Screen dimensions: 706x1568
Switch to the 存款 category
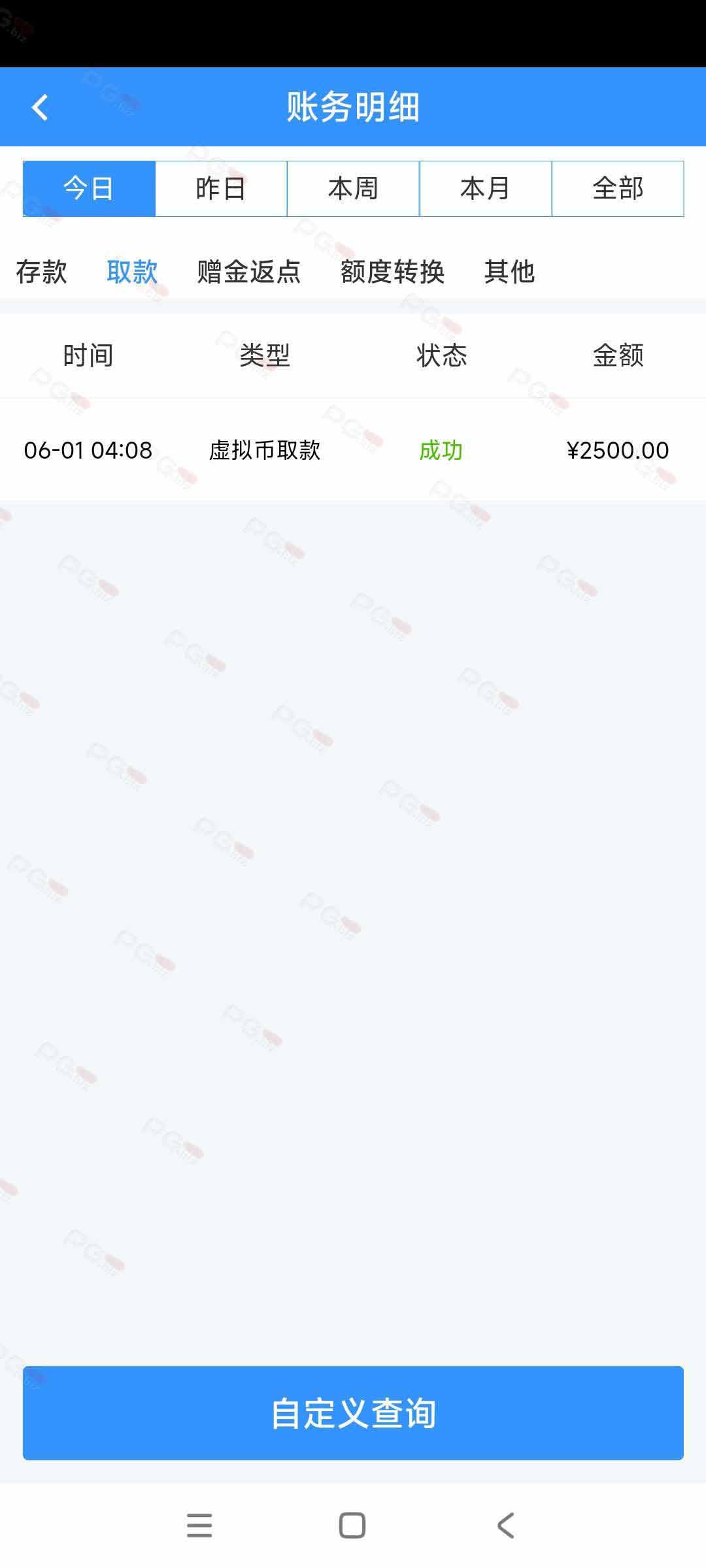point(41,272)
